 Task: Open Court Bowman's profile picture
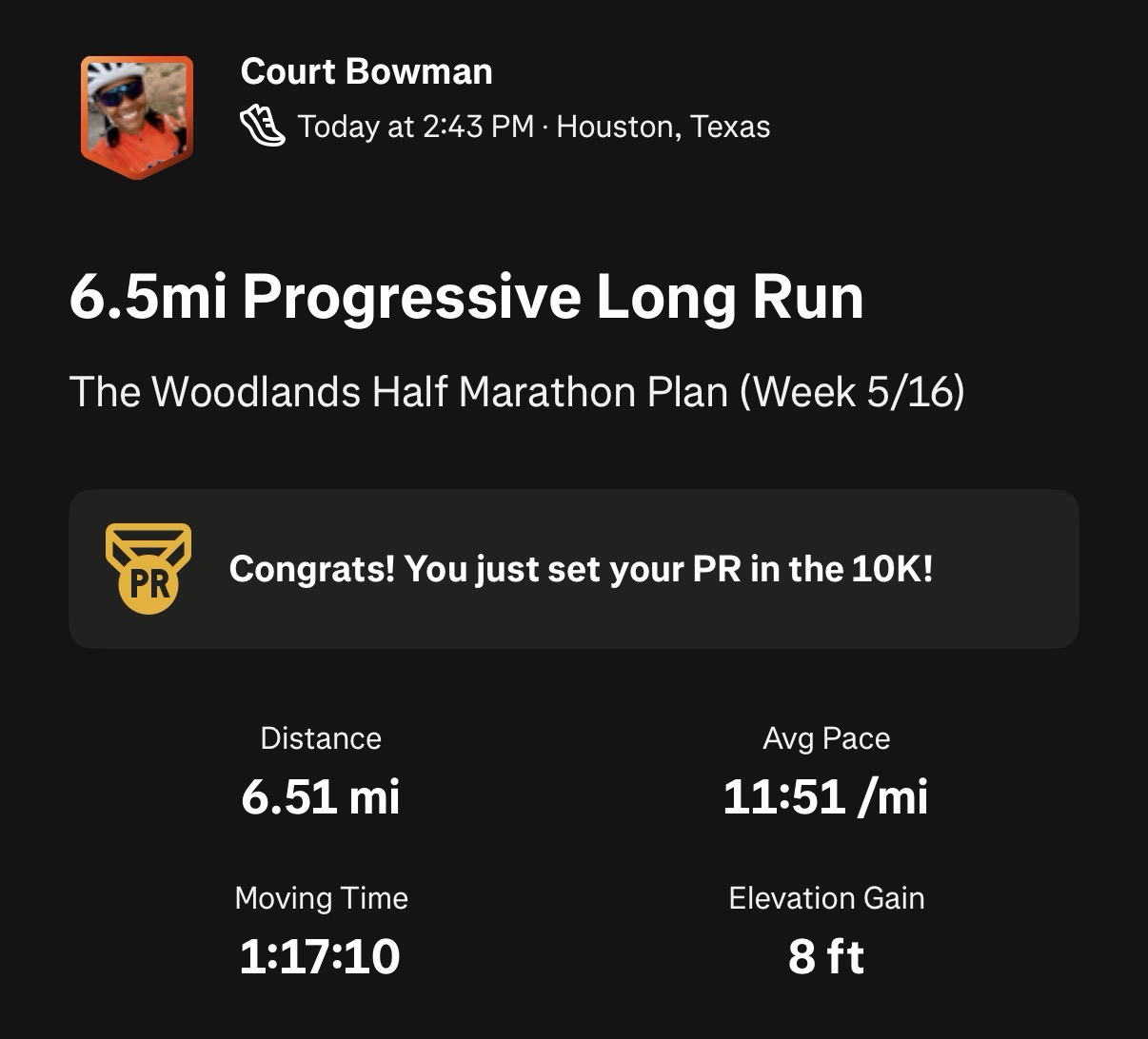click(137, 116)
